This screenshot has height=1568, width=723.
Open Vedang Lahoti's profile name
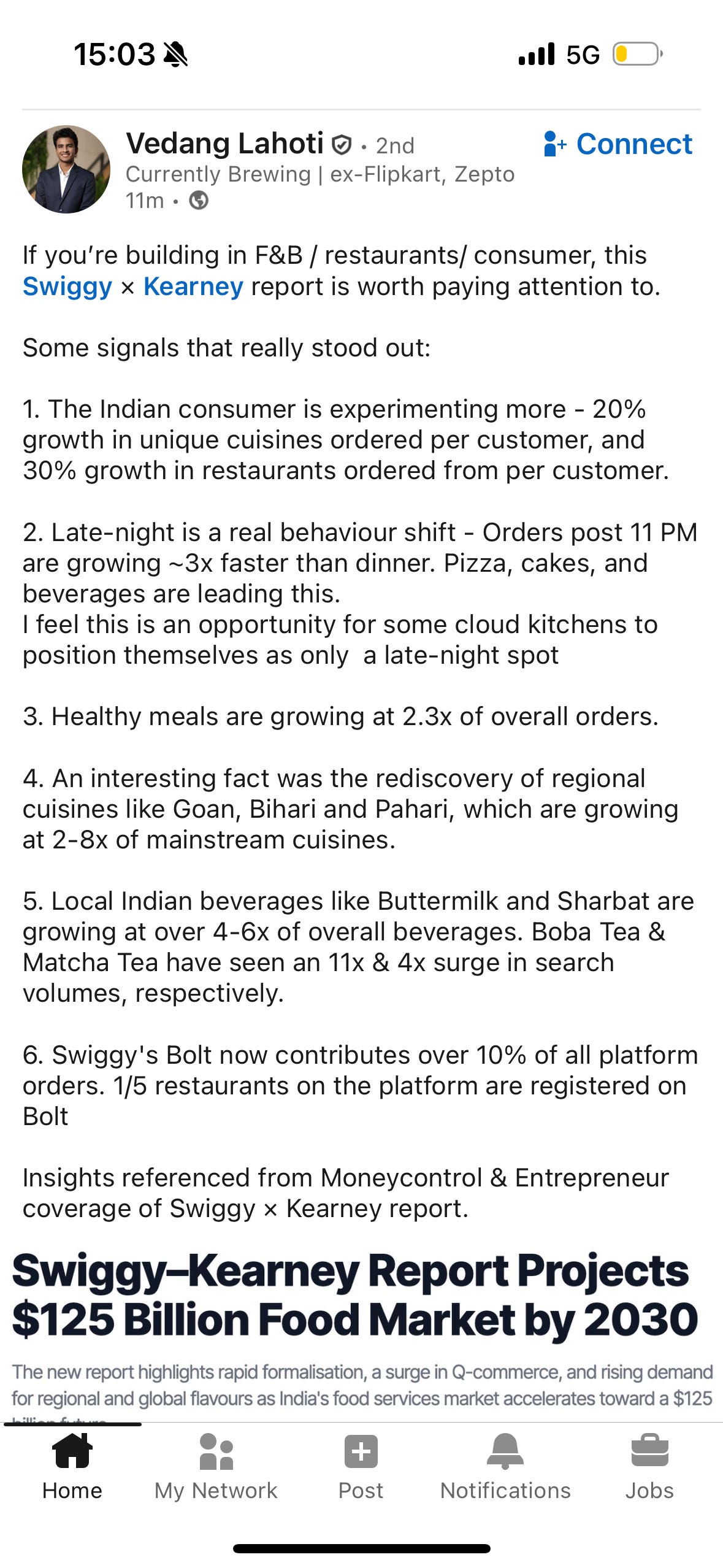(x=224, y=144)
